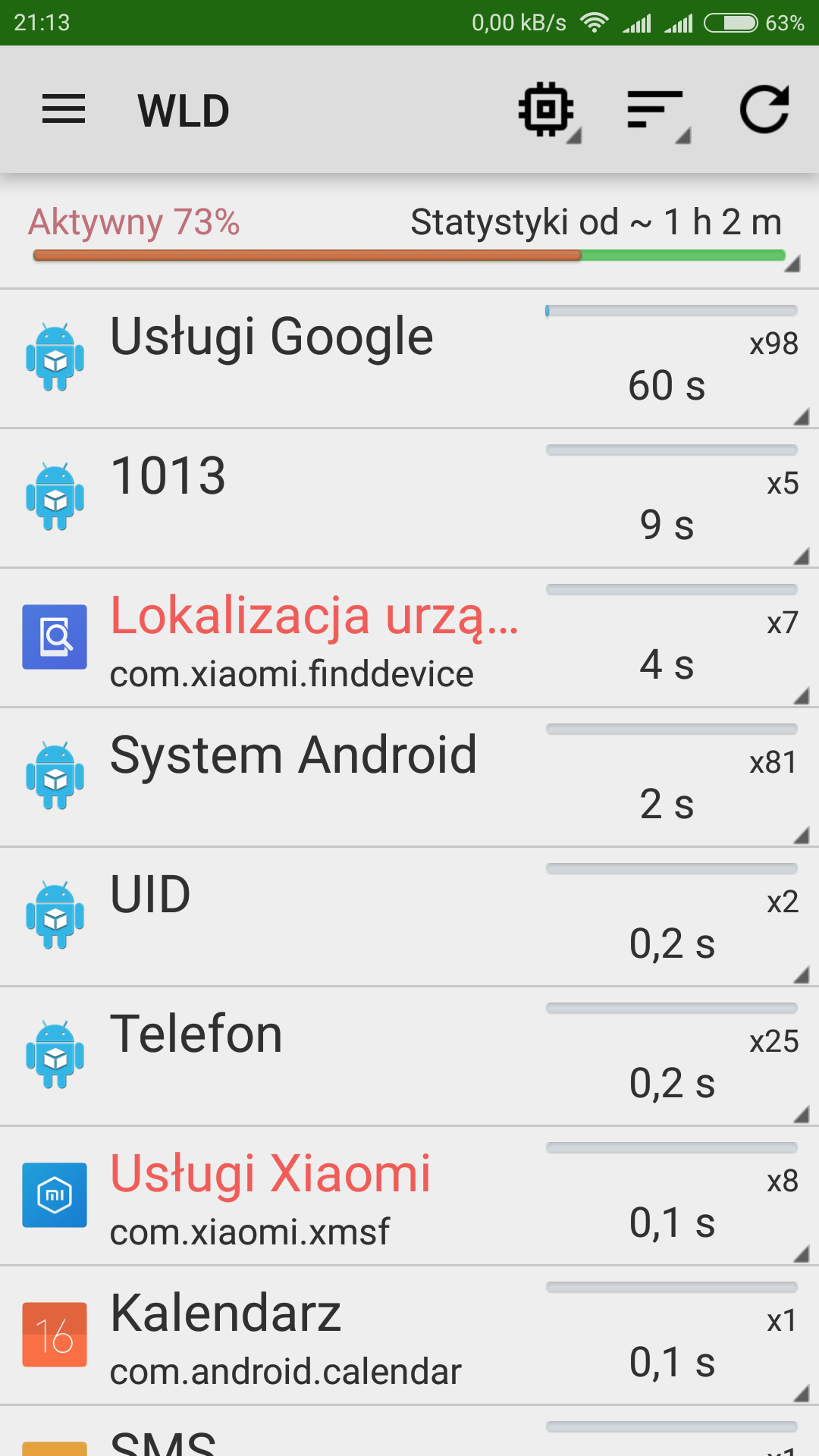The image size is (819, 1456).
Task: Open Lokalizacja urządzenia com.xiaomi.finddevice entry
Action: [x=409, y=637]
